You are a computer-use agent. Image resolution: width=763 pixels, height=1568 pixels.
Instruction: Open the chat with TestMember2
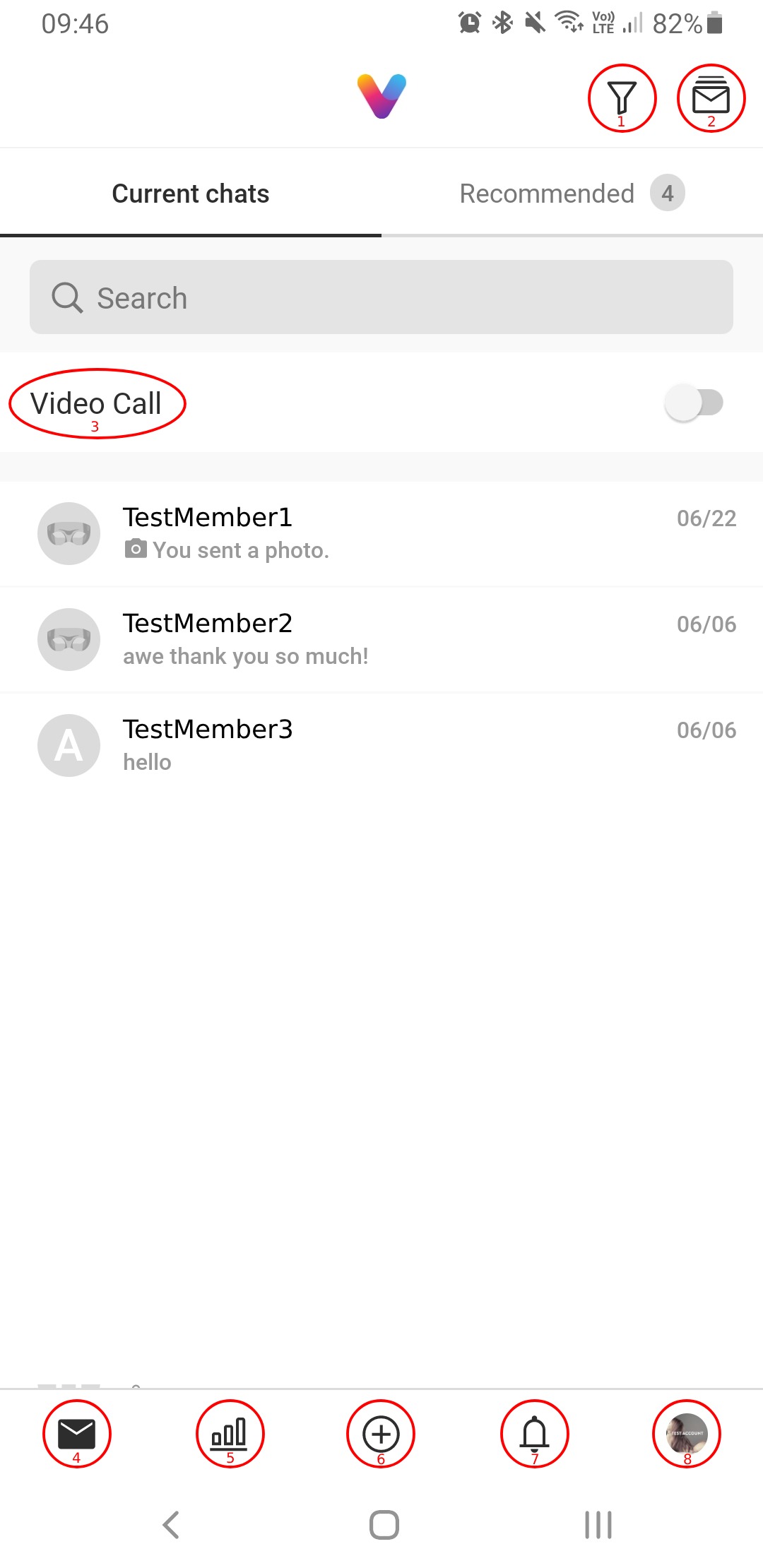pyautogui.click(x=381, y=639)
